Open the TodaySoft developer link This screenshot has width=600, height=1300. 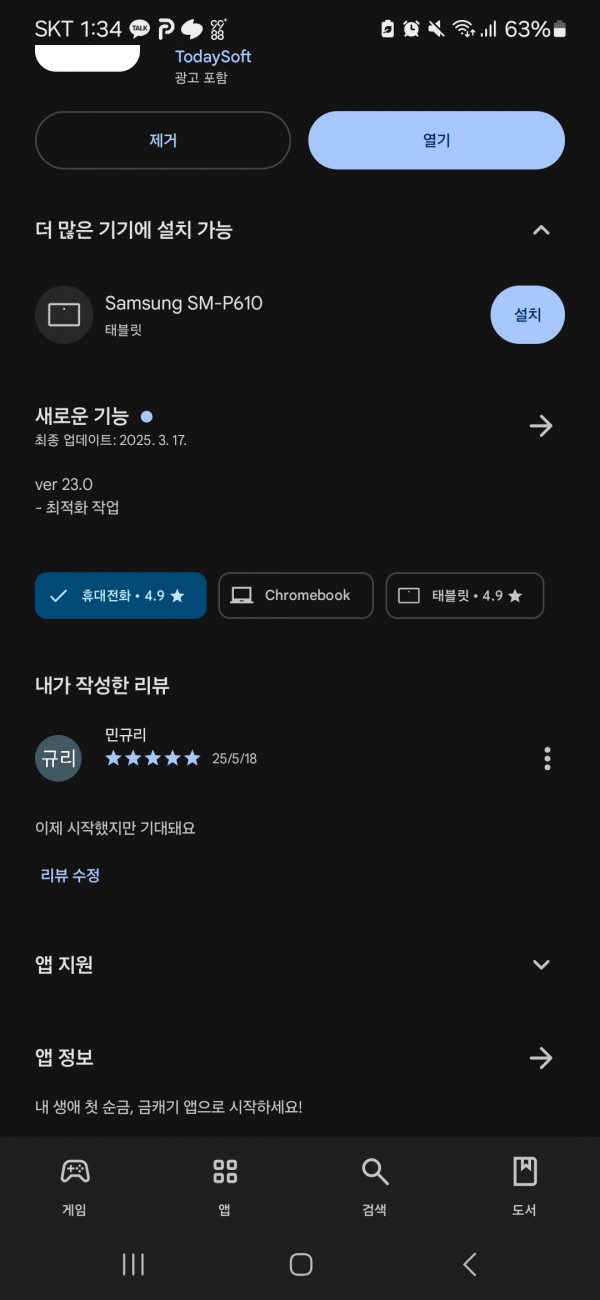213,57
